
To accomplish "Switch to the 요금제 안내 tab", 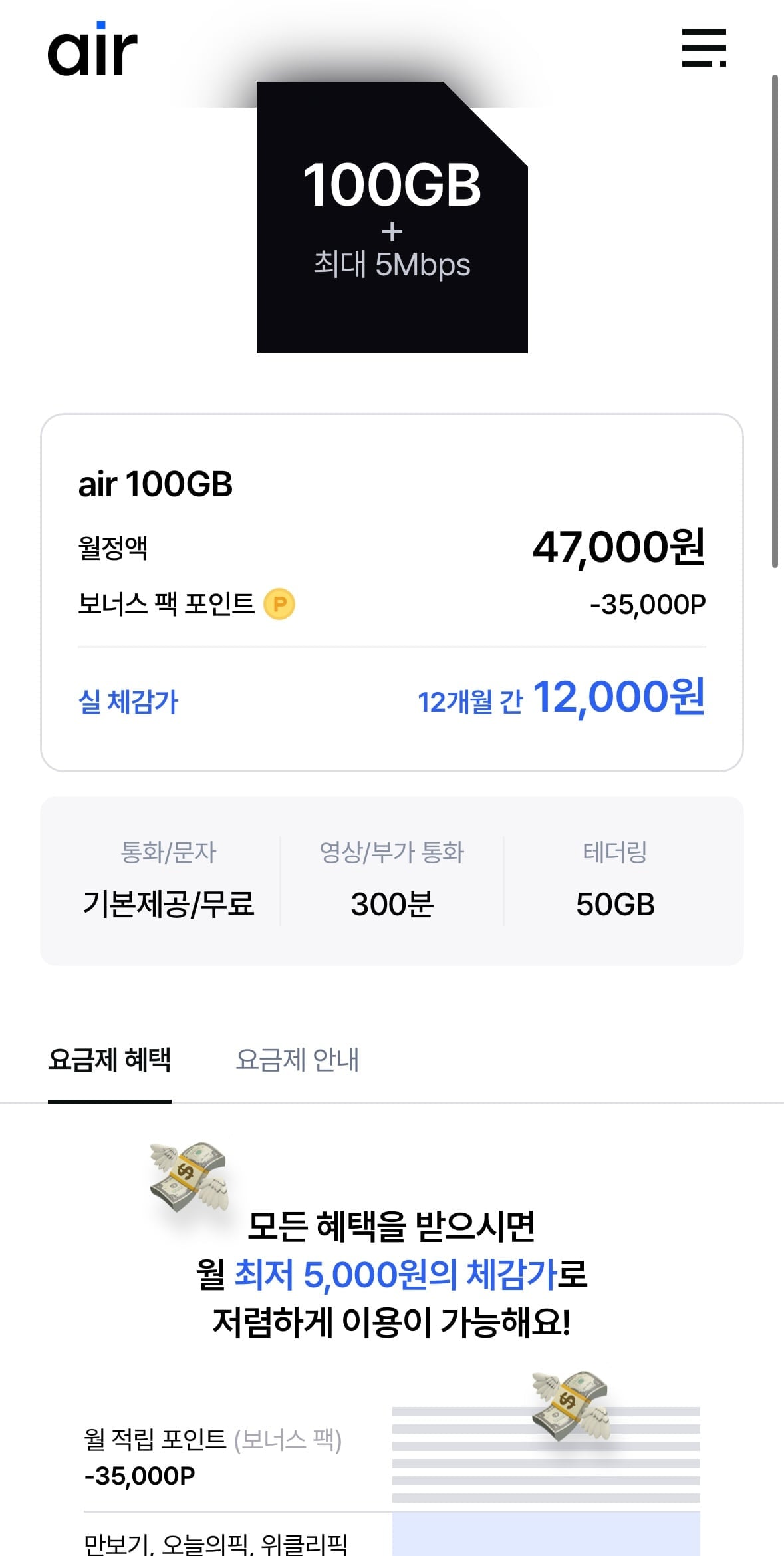I will [x=297, y=1060].
